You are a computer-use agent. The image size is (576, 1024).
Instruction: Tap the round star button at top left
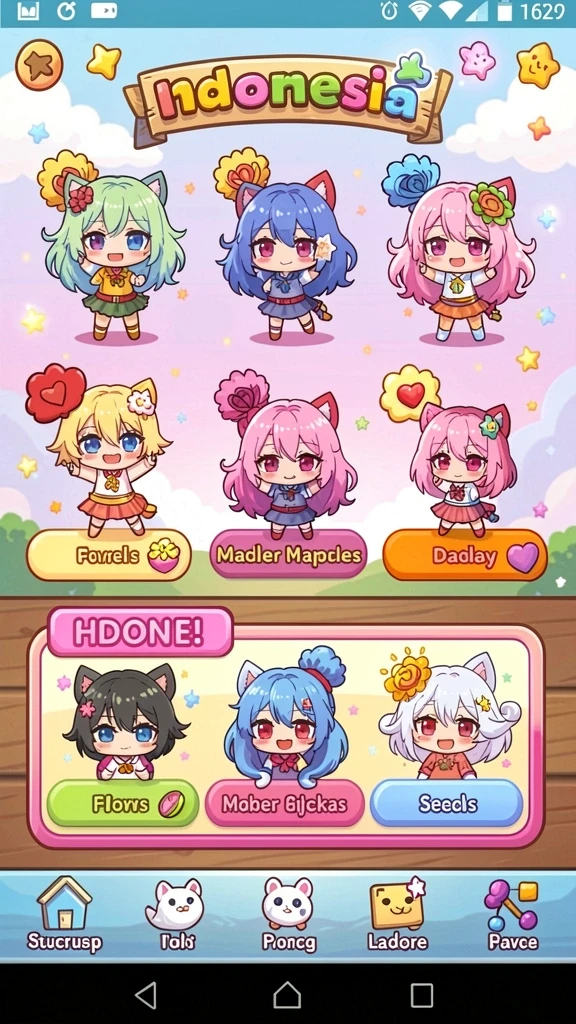click(39, 65)
